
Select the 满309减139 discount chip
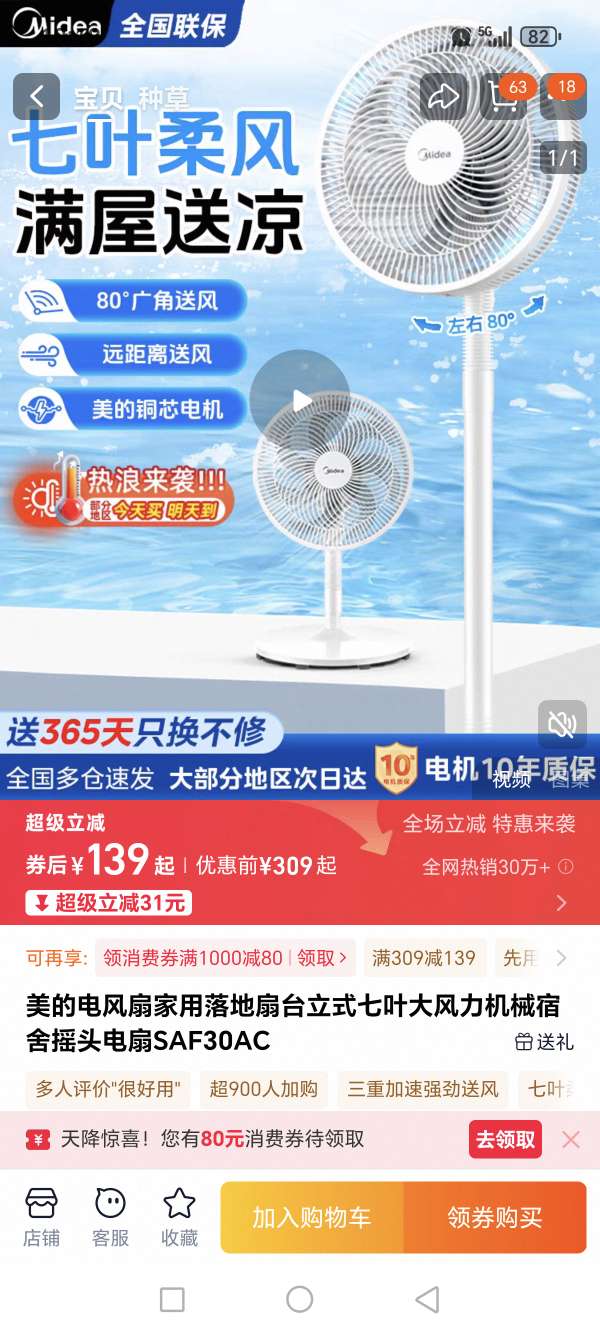click(424, 958)
